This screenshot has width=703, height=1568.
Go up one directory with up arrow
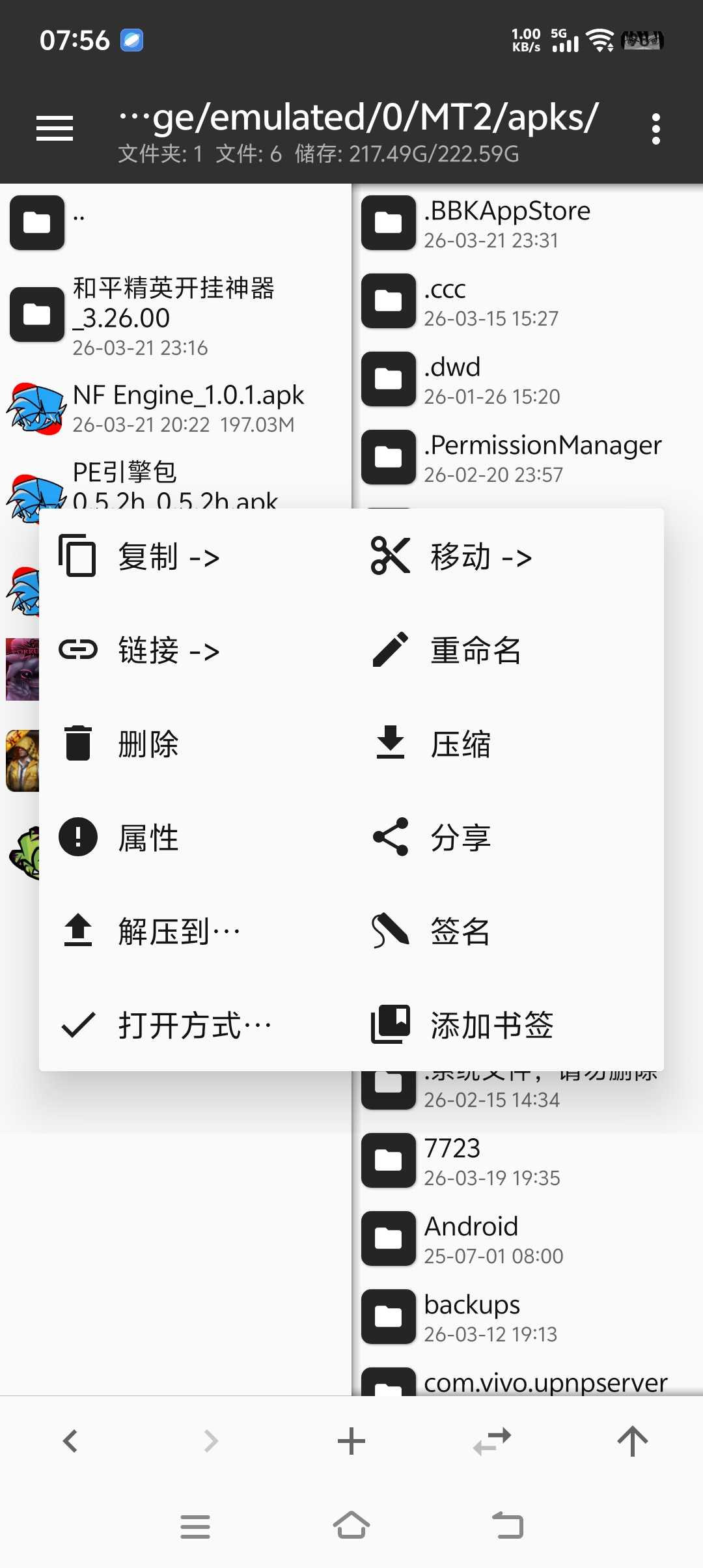[x=632, y=1441]
